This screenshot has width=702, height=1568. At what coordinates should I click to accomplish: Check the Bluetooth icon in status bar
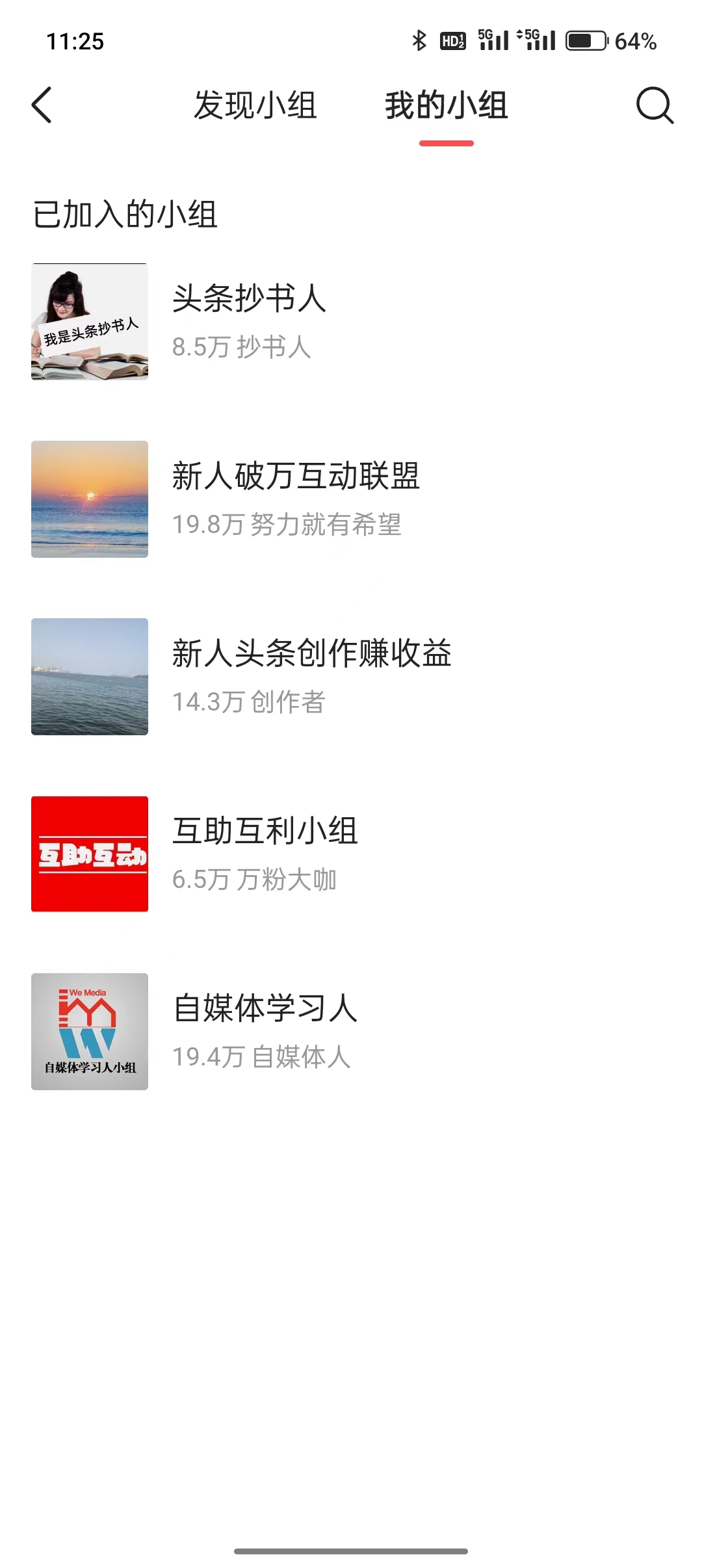coord(419,41)
